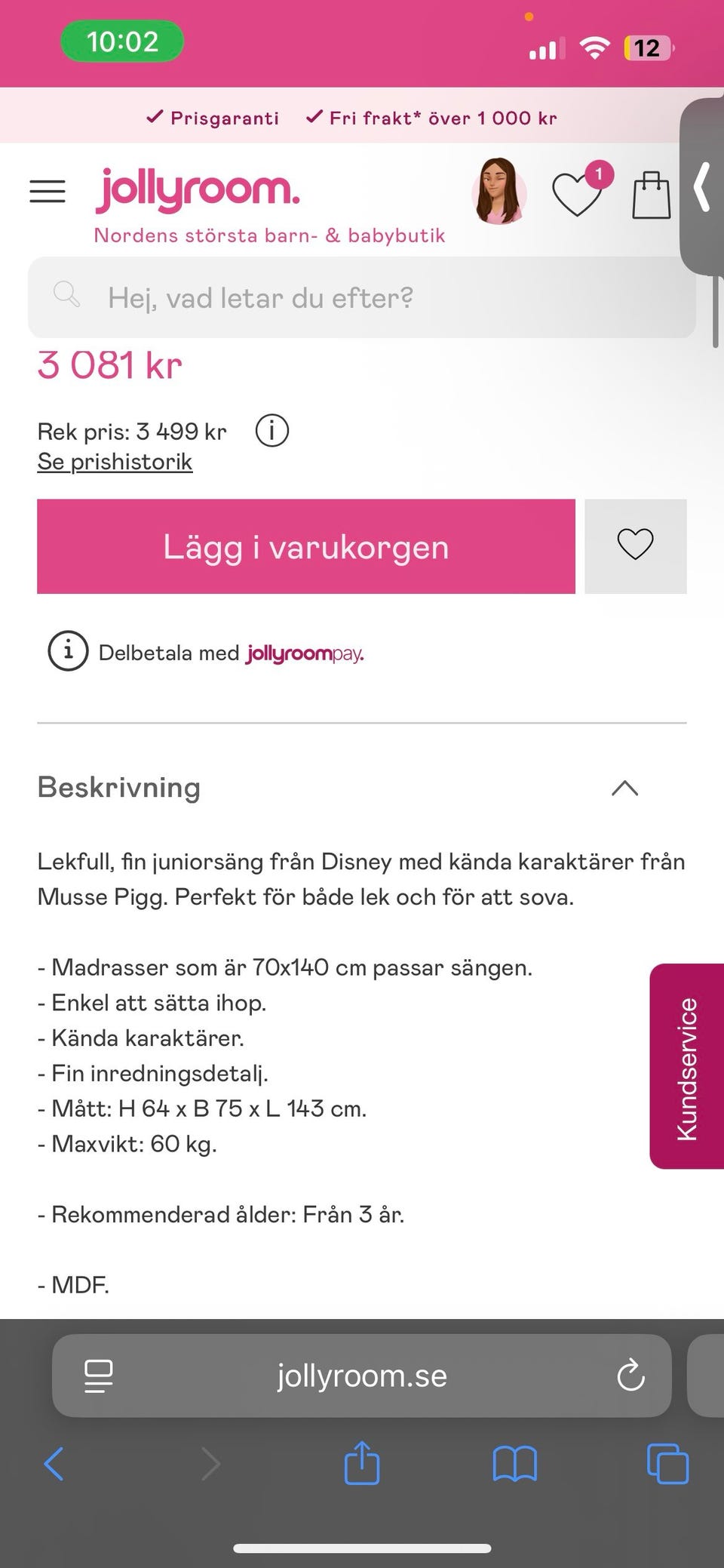Tap the green time capsule in the status bar

pos(123,42)
